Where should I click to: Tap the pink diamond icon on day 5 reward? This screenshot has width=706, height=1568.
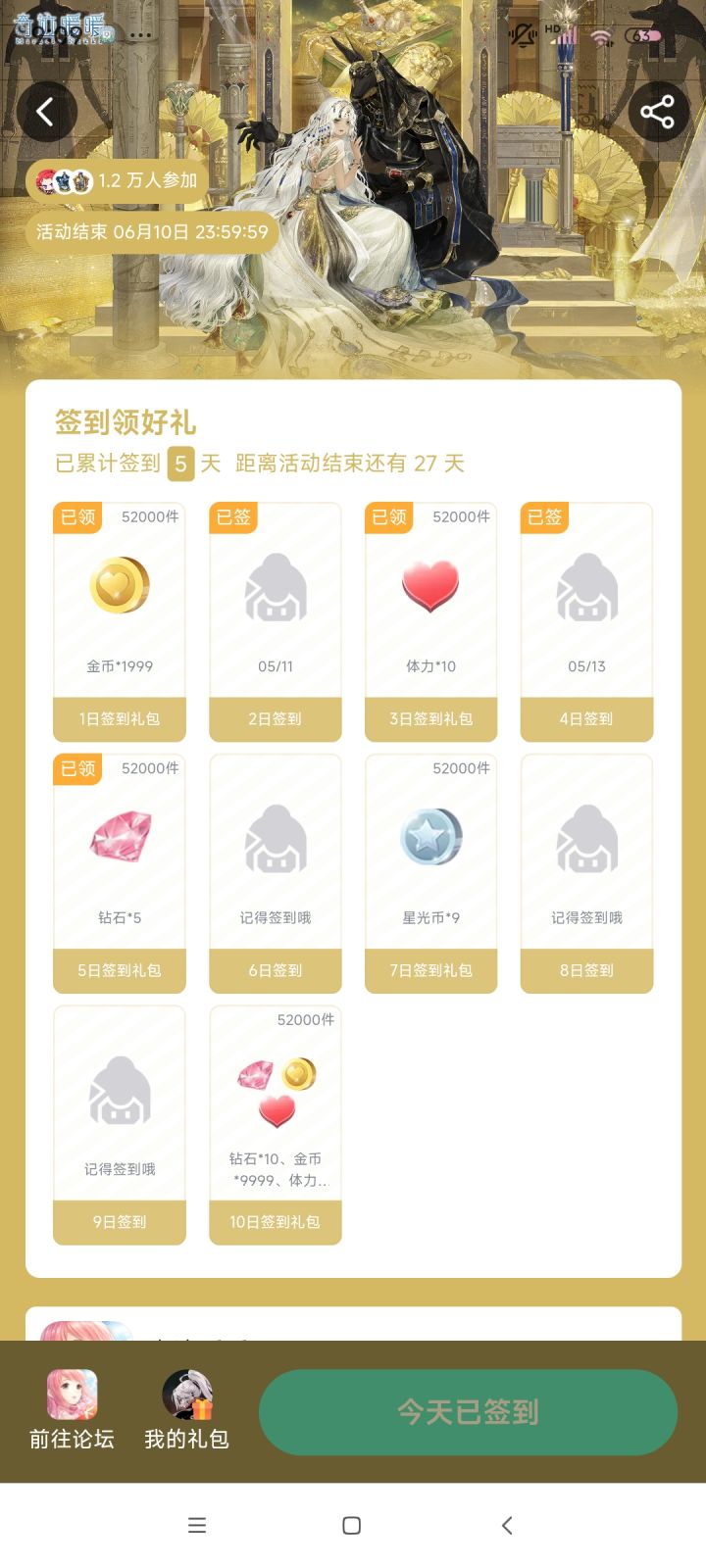click(x=119, y=836)
